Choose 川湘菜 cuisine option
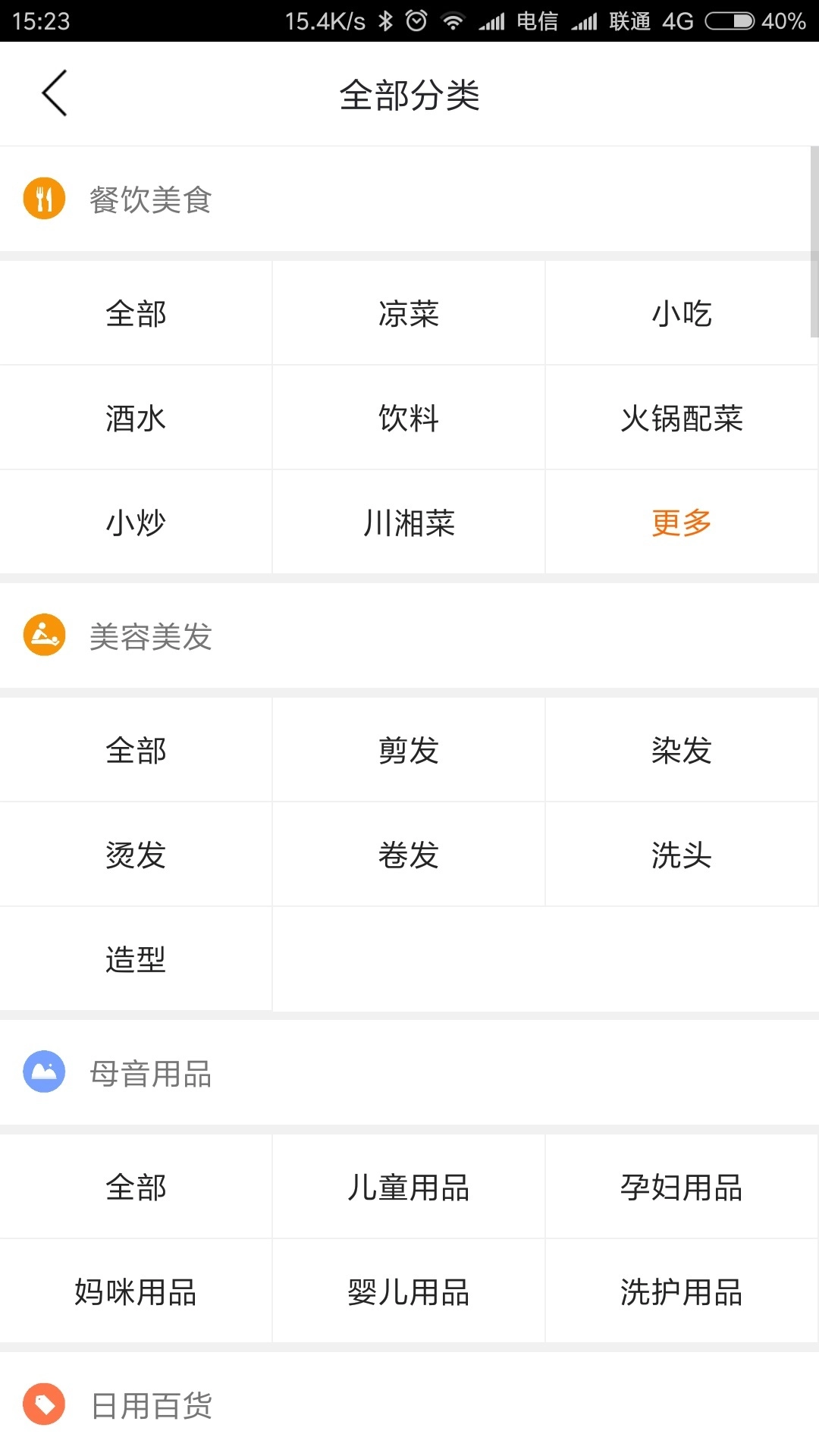This screenshot has height=1456, width=819. pyautogui.click(x=408, y=522)
